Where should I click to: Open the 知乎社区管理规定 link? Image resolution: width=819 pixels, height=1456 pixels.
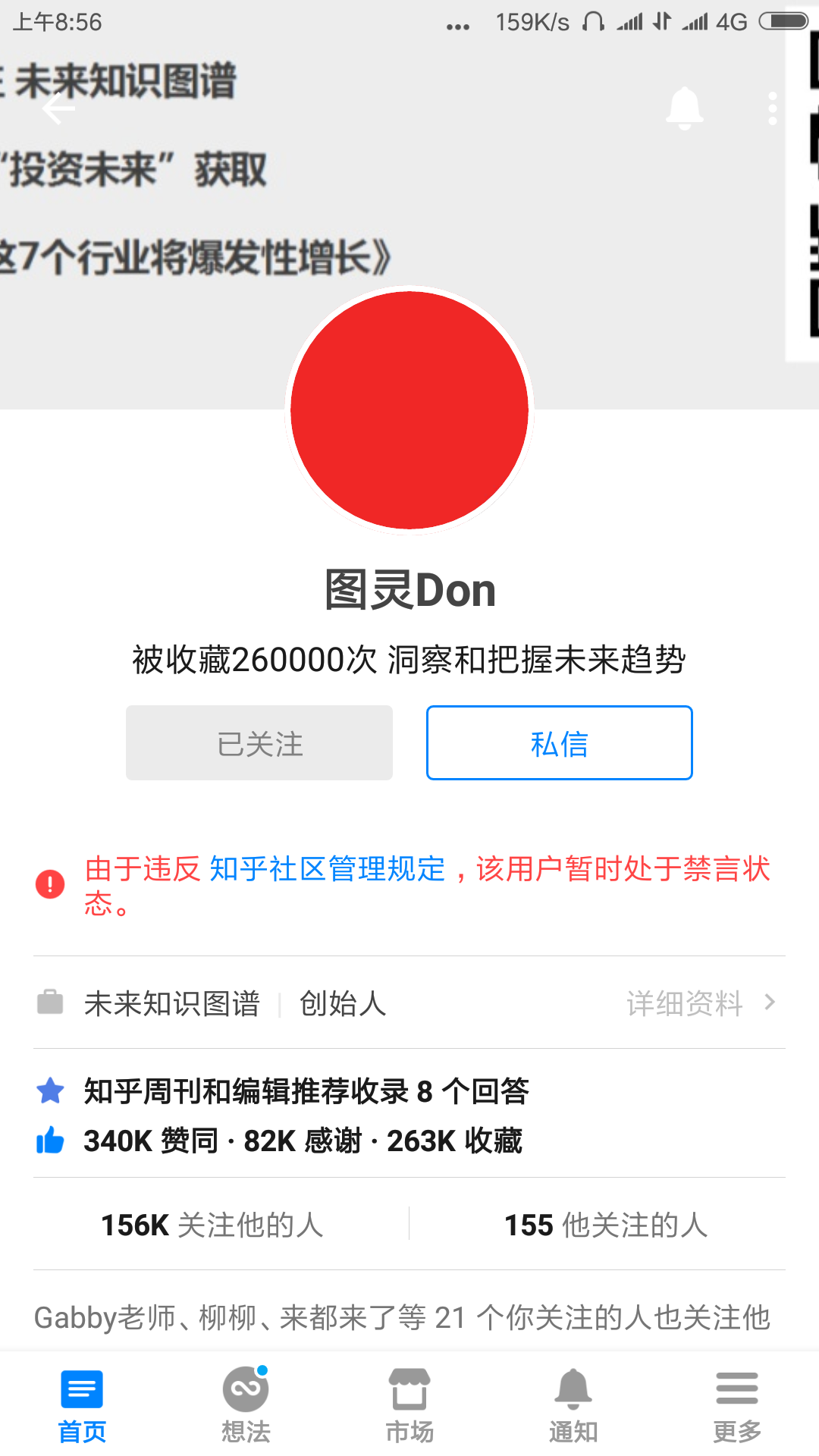327,869
